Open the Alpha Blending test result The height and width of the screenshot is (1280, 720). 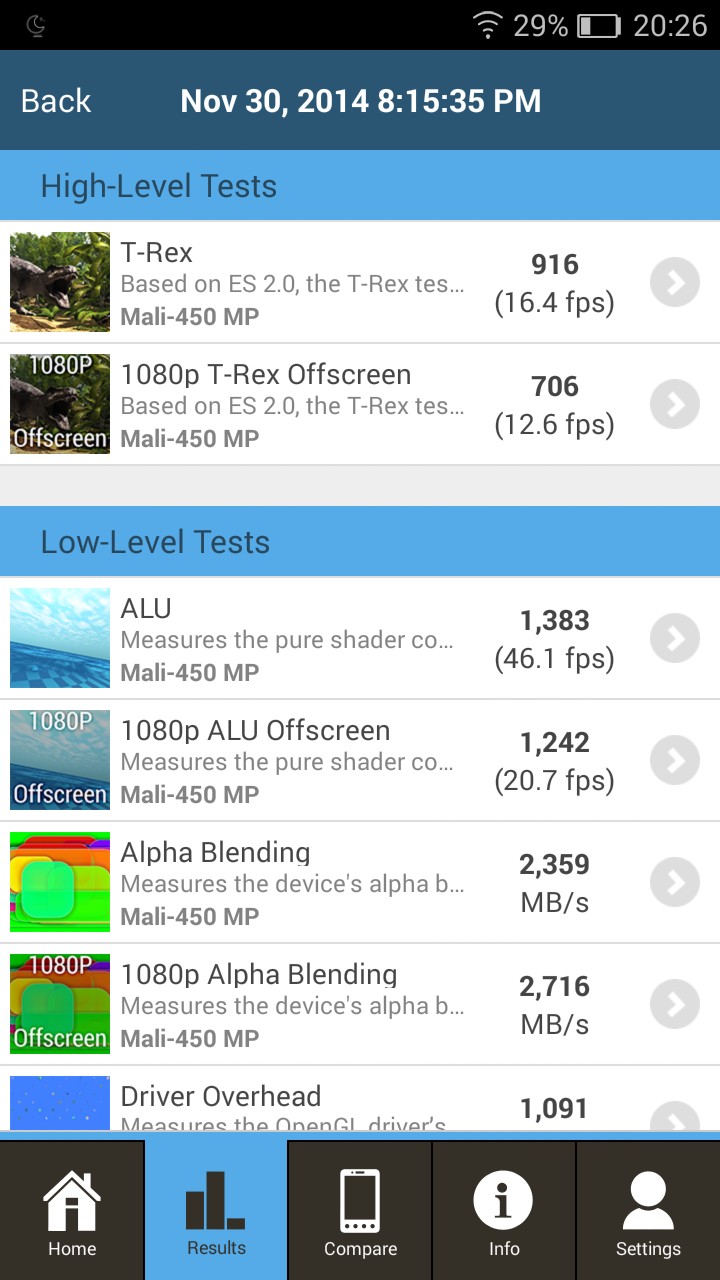click(360, 883)
